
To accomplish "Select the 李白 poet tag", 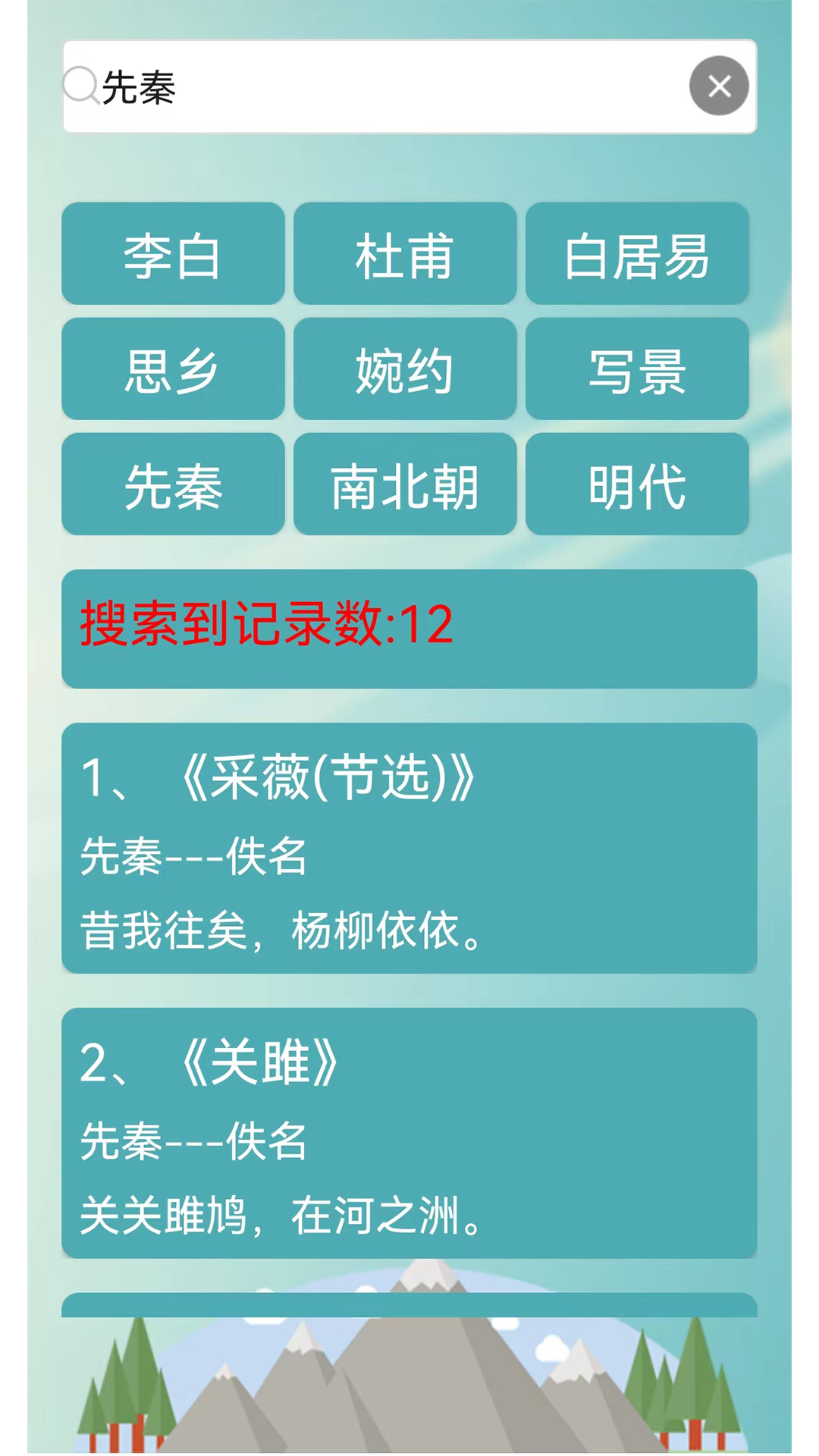I will 173,256.
